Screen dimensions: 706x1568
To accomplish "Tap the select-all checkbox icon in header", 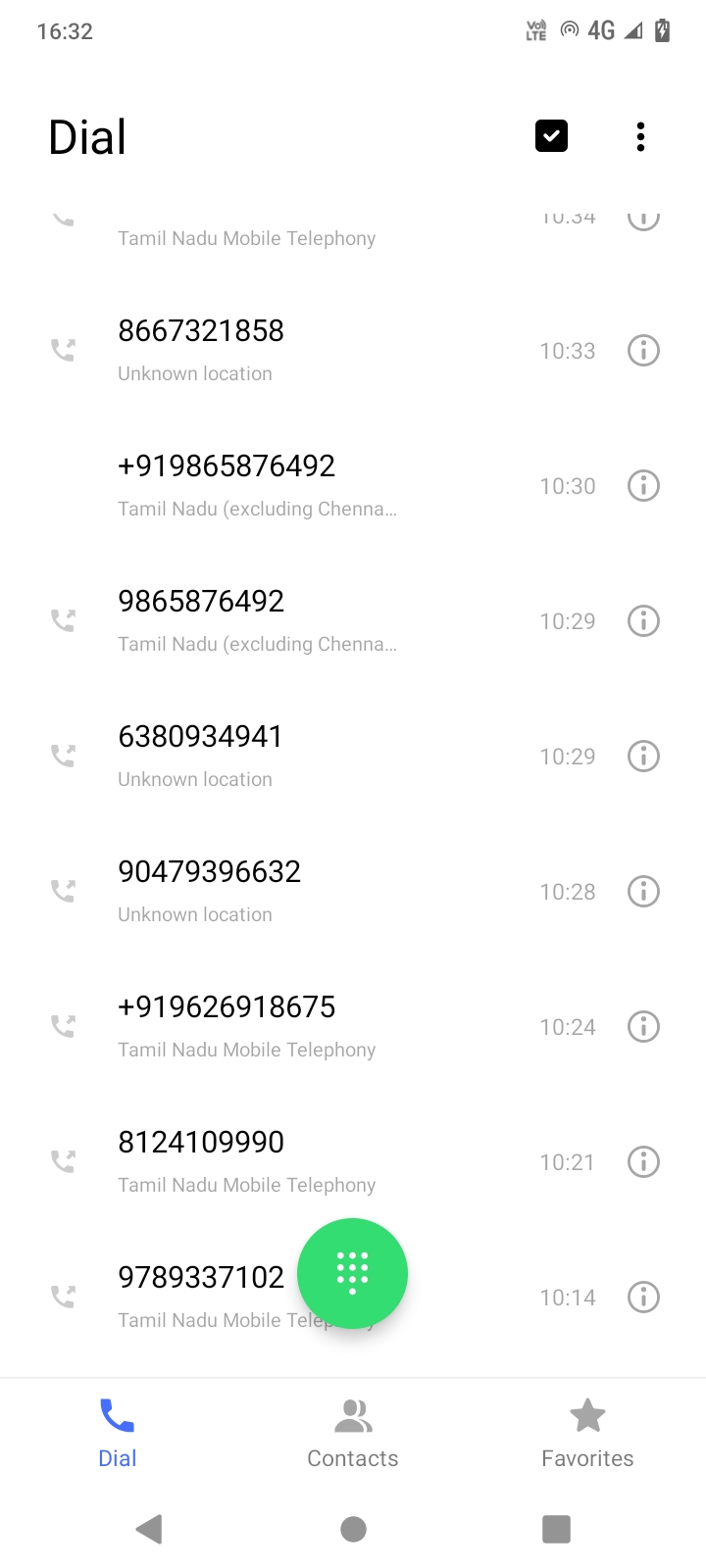I will (551, 136).
